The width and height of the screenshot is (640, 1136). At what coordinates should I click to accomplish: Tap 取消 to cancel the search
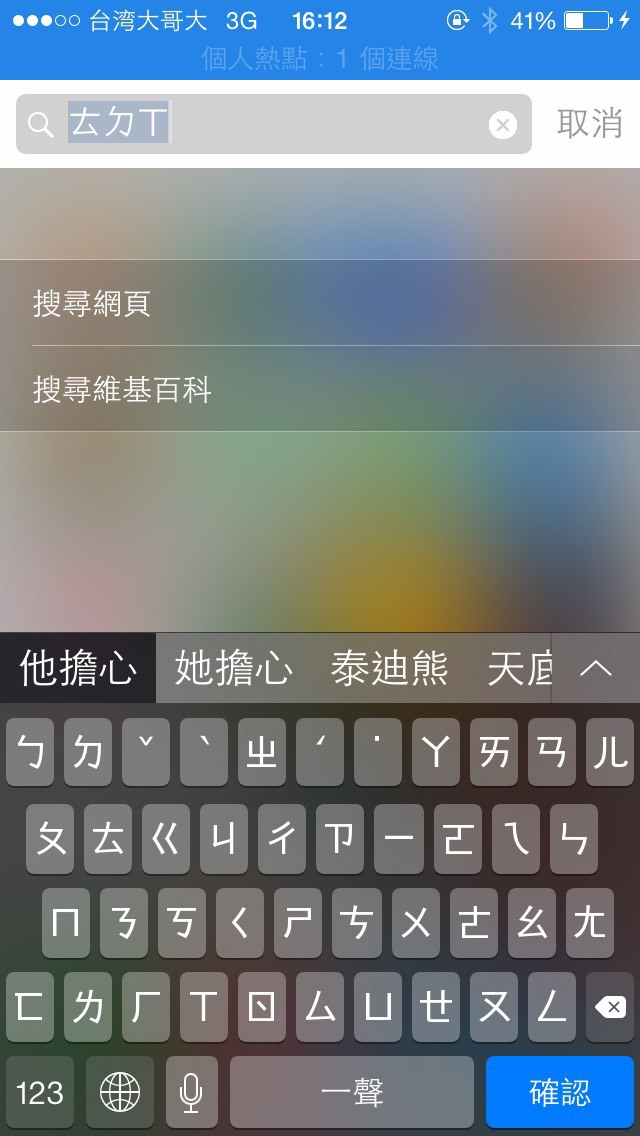pos(589,124)
